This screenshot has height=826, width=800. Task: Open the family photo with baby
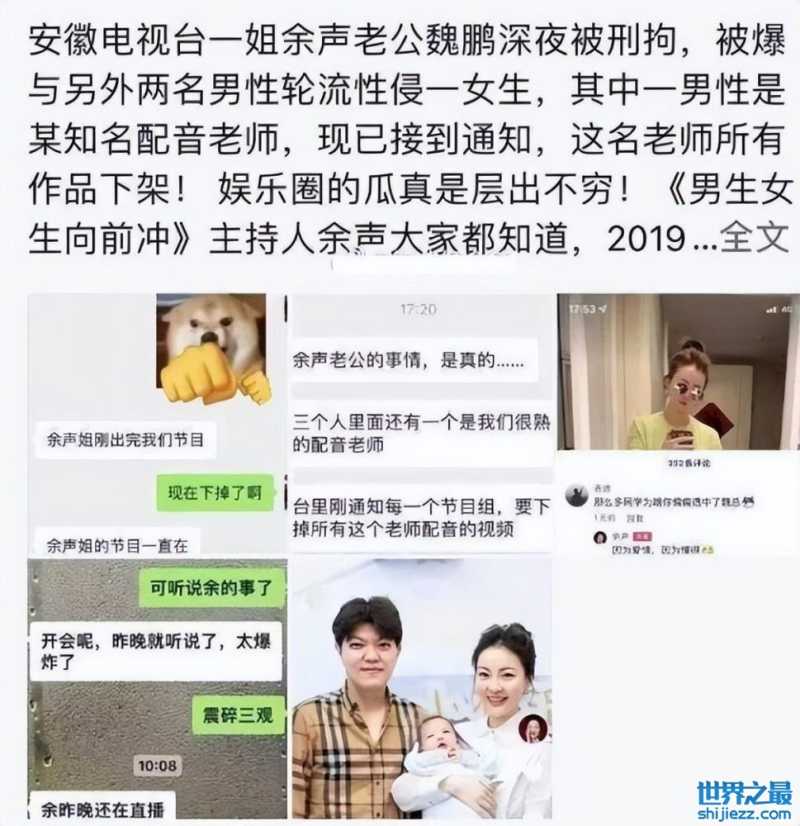422,688
